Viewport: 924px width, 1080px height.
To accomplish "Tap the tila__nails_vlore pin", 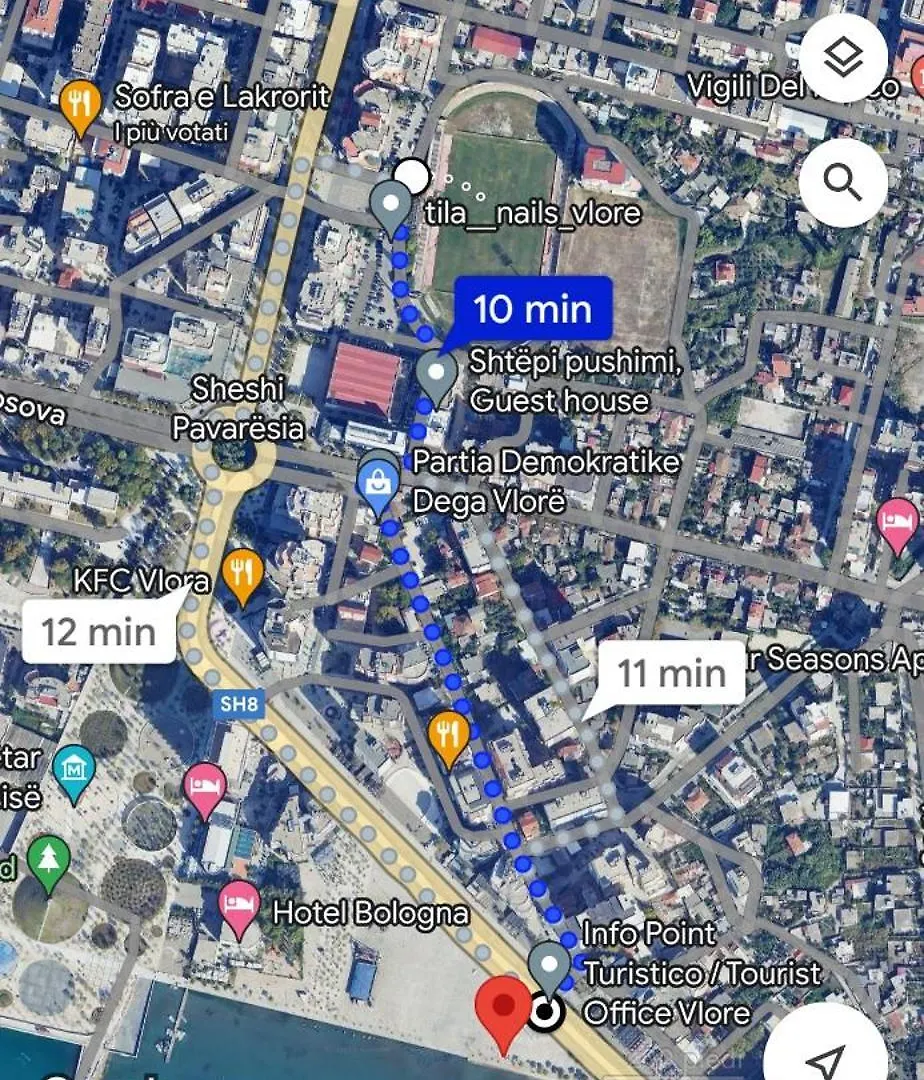I will (389, 204).
